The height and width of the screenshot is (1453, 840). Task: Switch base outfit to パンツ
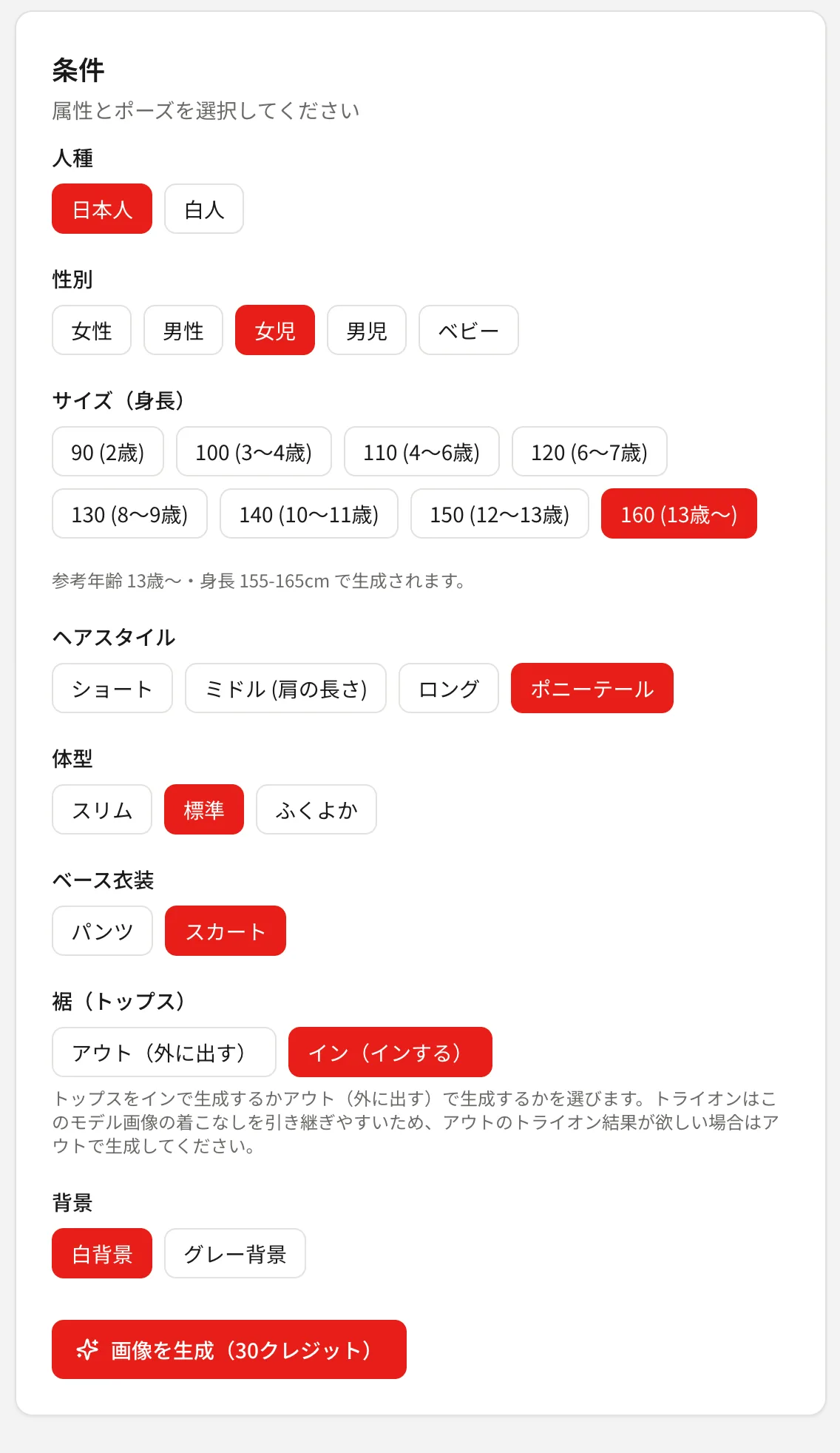[x=102, y=931]
